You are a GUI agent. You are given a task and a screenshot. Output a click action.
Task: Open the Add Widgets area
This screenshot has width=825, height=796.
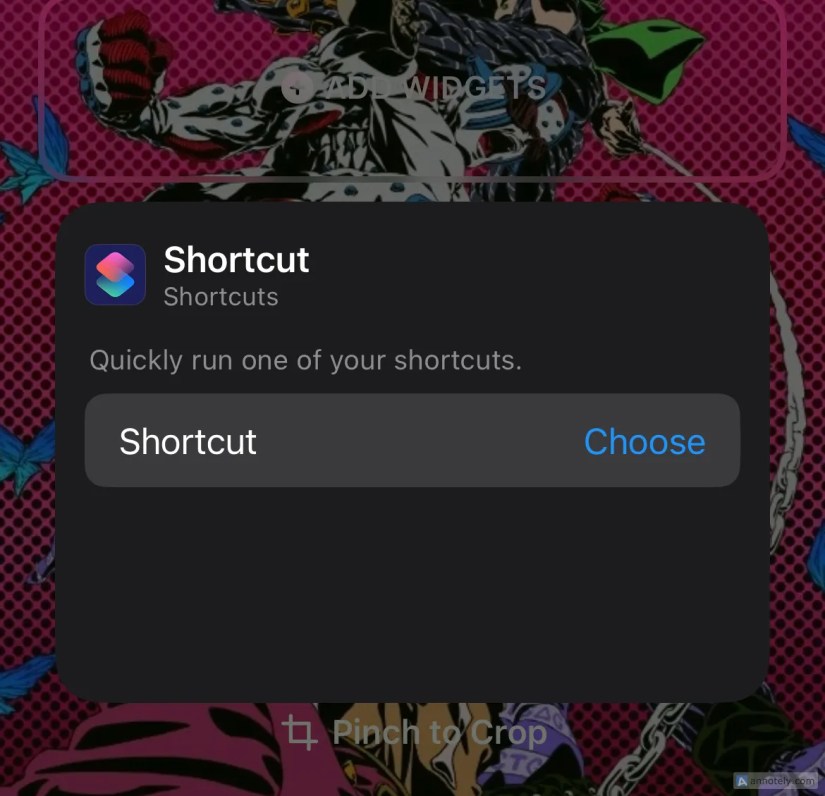coord(412,87)
